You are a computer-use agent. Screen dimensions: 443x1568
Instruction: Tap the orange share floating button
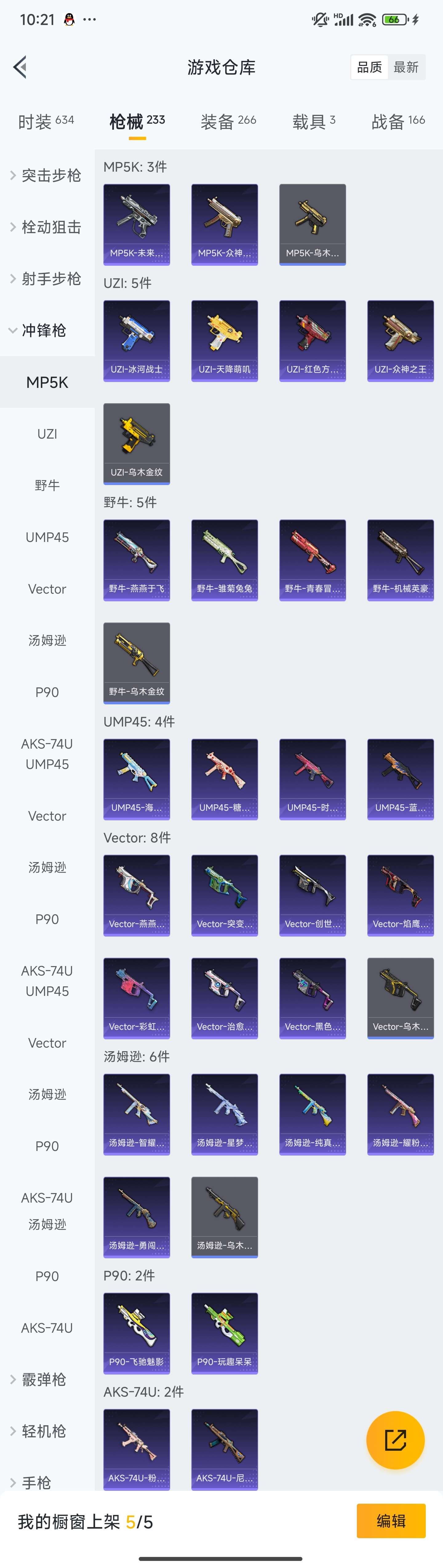click(395, 1439)
